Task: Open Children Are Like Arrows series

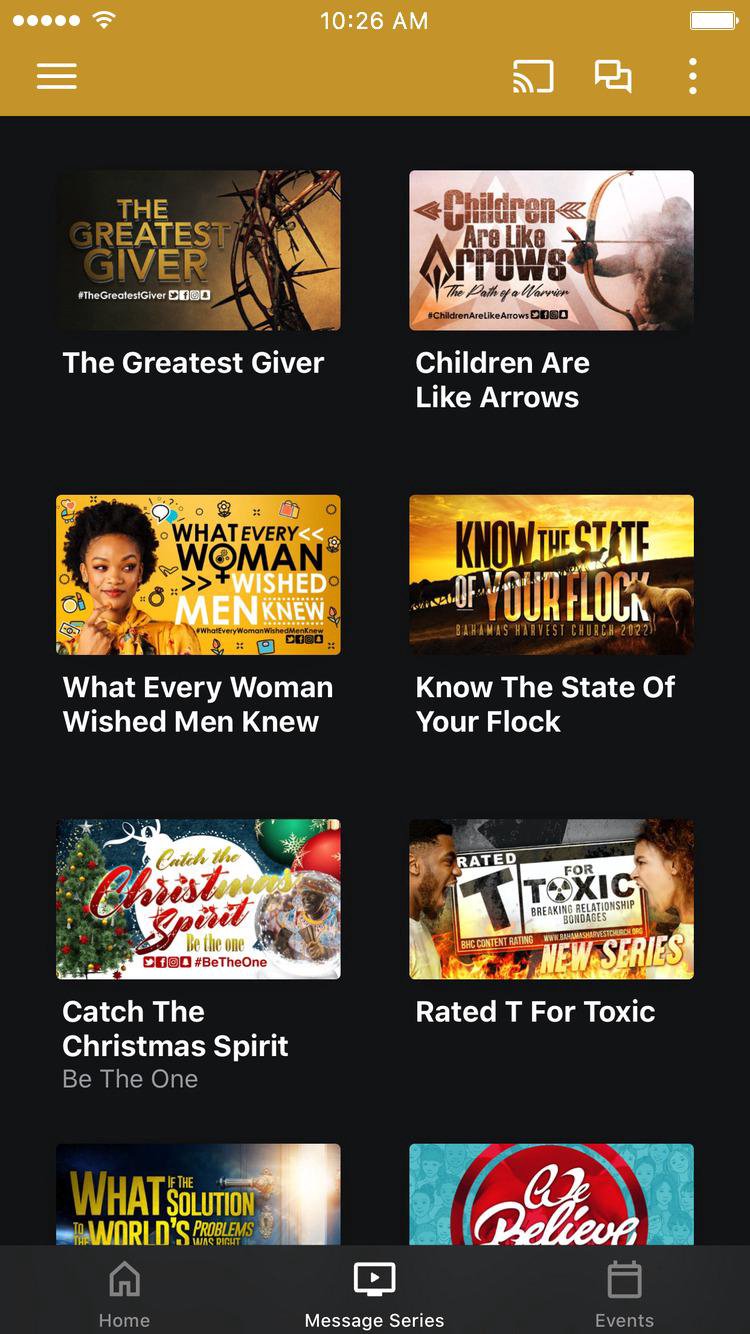Action: (551, 250)
